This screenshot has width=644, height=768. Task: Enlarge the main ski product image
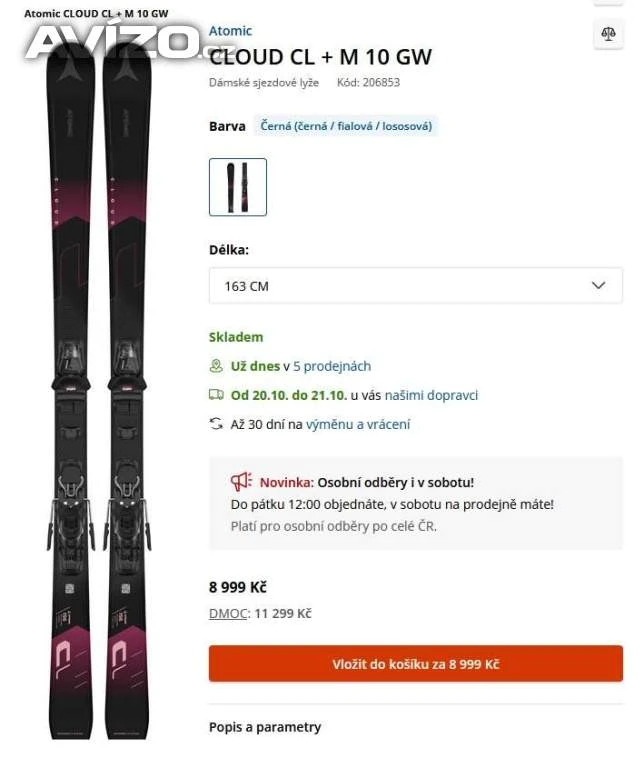(99, 390)
